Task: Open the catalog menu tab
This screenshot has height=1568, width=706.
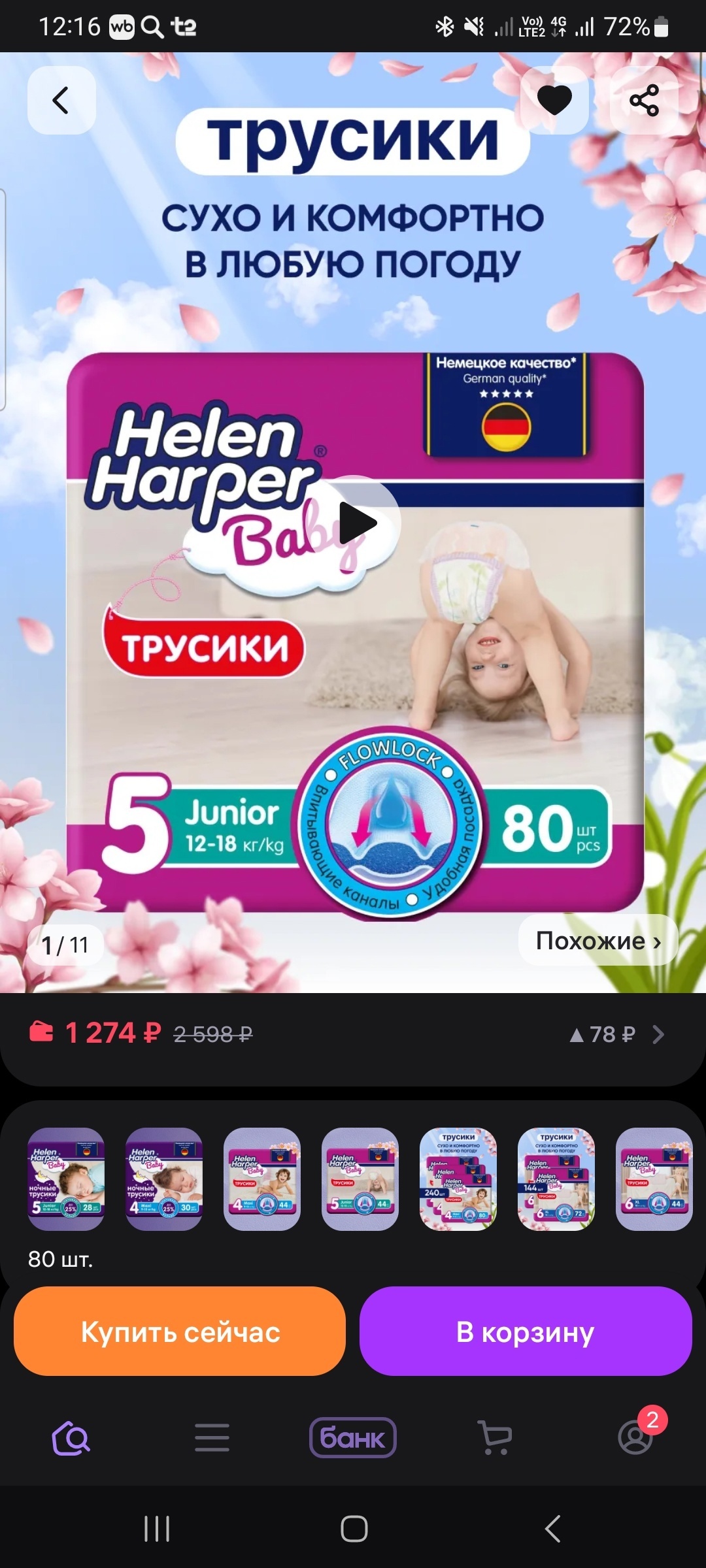Action: 212,1438
